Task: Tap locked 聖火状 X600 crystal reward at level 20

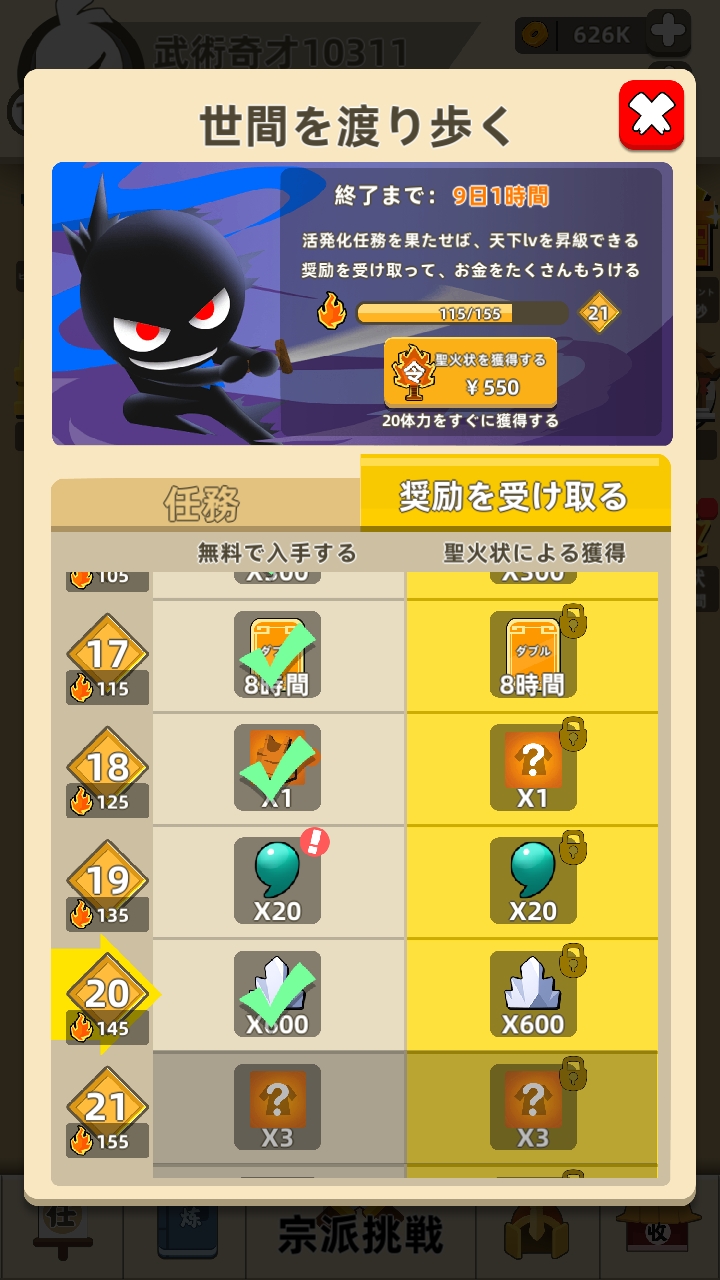Action: [x=533, y=994]
